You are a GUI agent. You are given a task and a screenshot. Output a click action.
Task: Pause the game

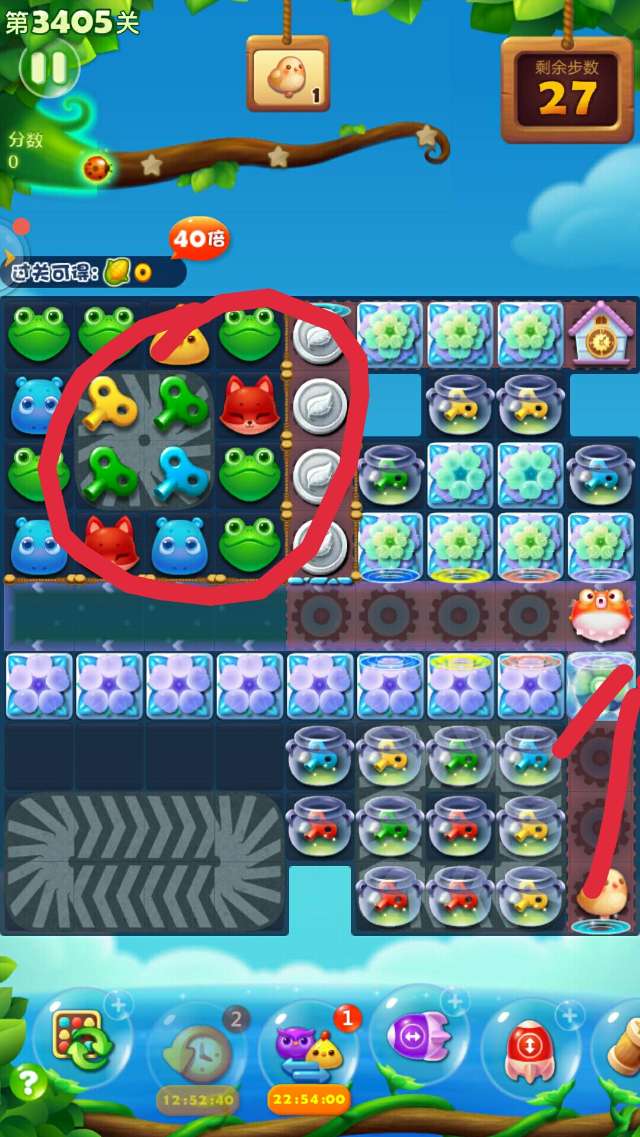coord(47,68)
